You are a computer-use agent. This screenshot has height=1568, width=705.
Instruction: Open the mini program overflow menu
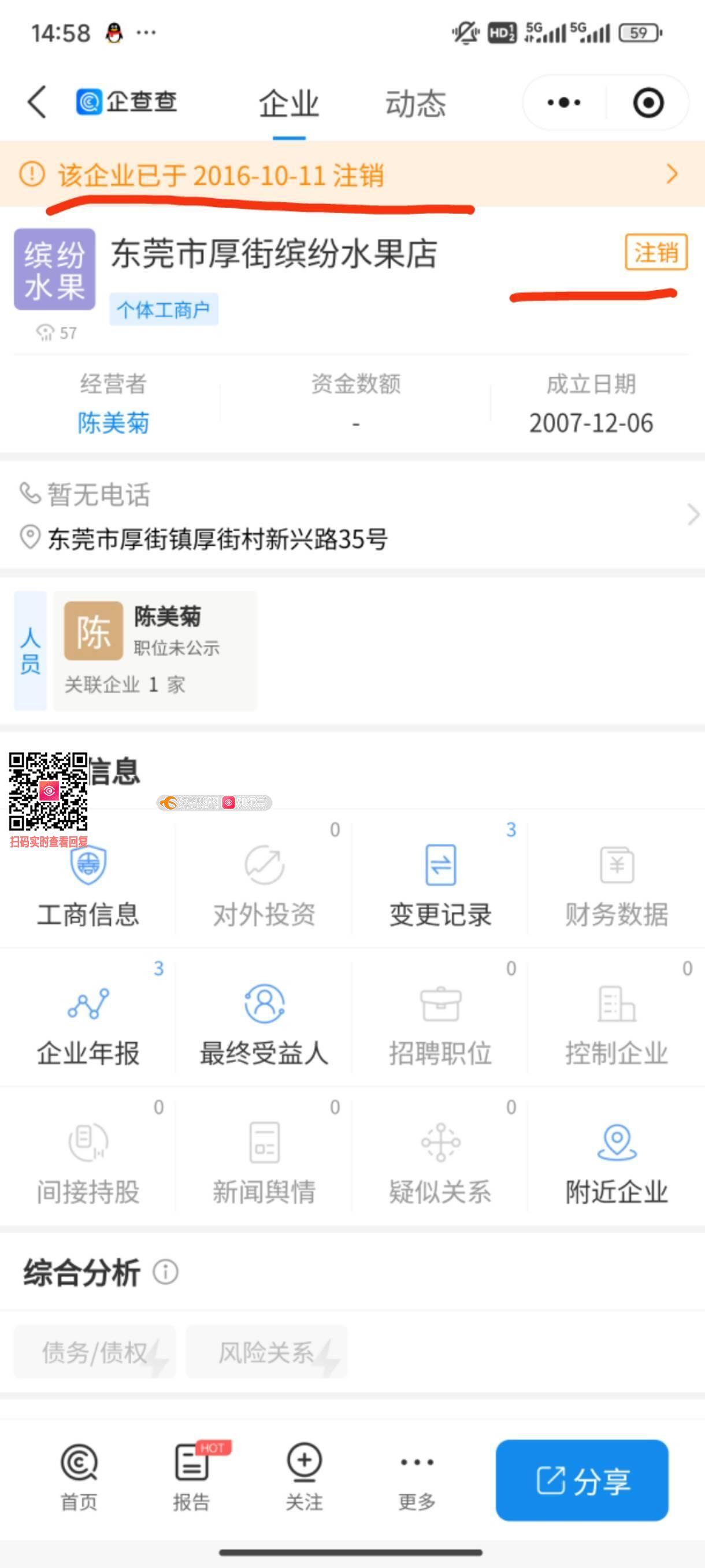click(x=564, y=103)
